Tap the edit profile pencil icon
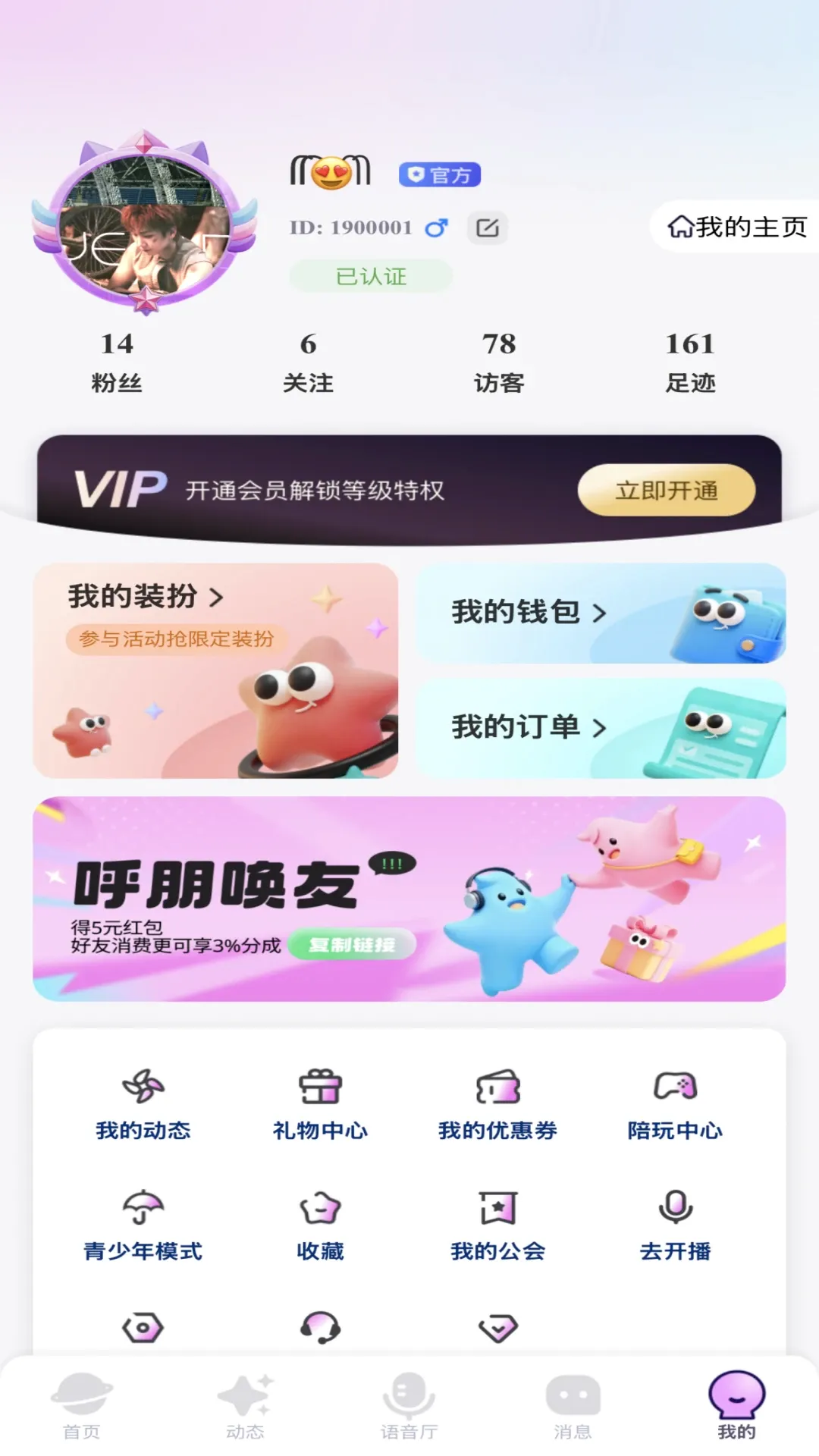The height and width of the screenshot is (1456, 819). coord(488,227)
